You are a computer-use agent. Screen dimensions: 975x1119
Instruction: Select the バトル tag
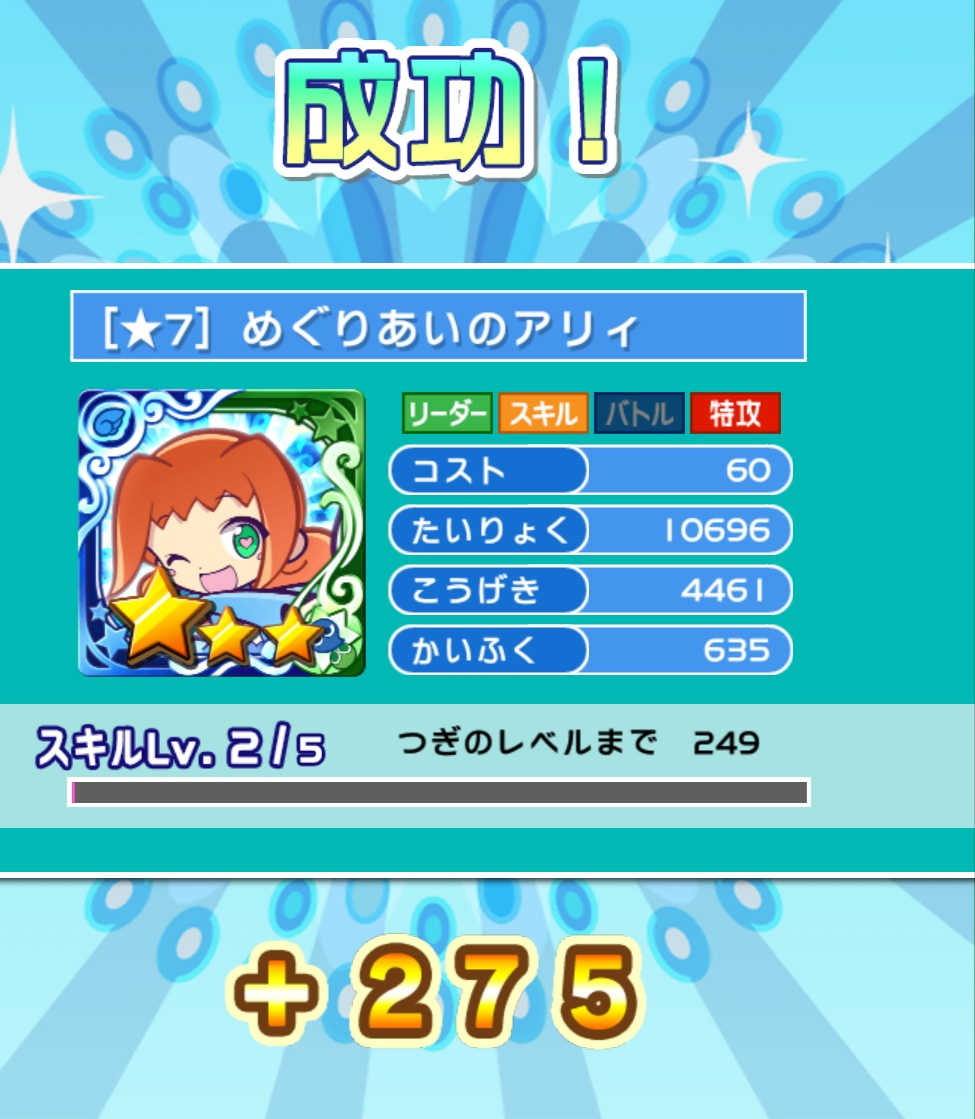coord(639,414)
